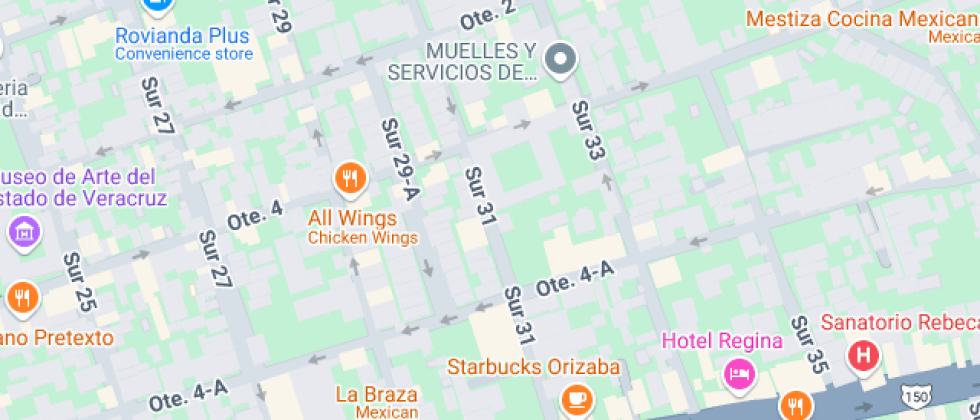Open Mestiza Cocina Mexicana place label
Viewport: 980px width, 420px height.
coord(862,20)
